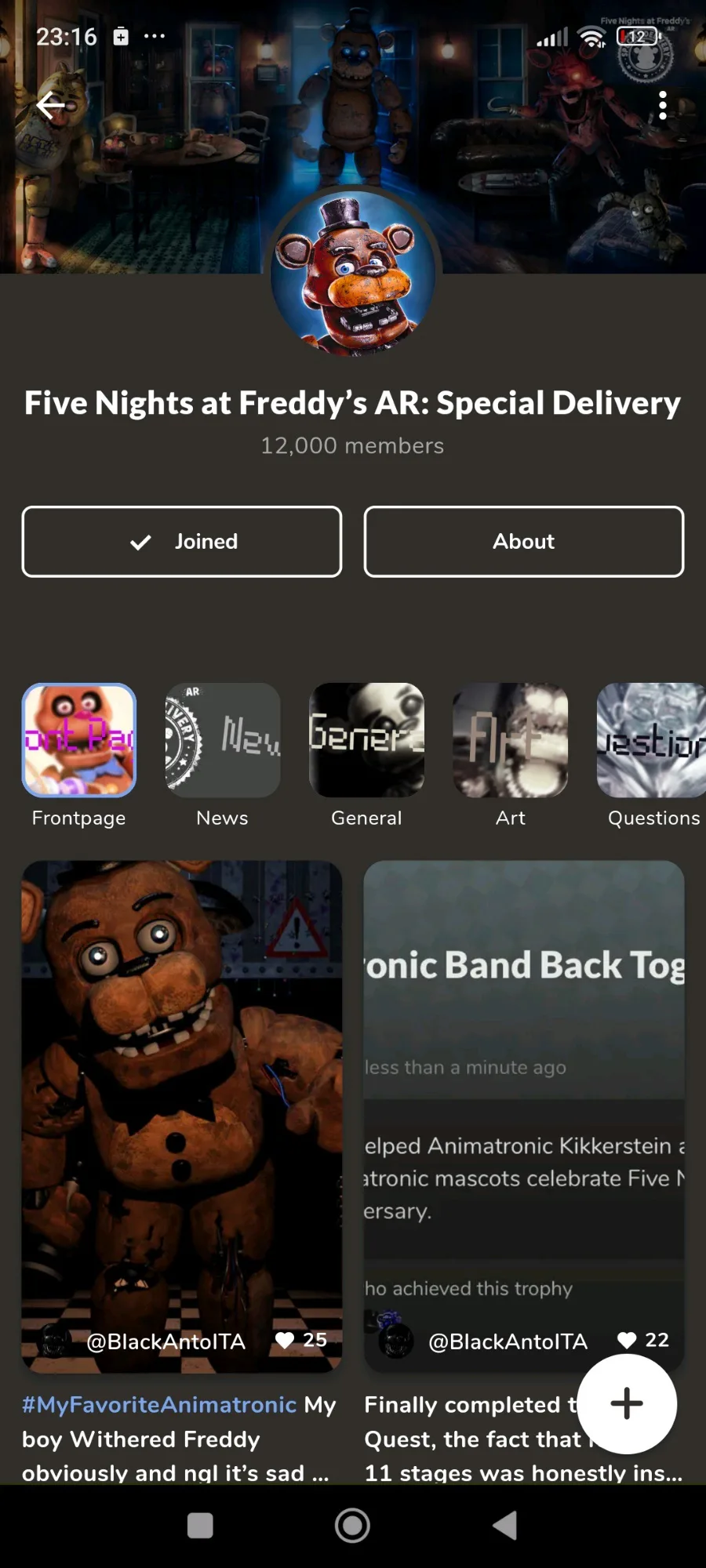Create a new post with the plus button
This screenshot has width=706, height=1568.
coord(627,1403)
